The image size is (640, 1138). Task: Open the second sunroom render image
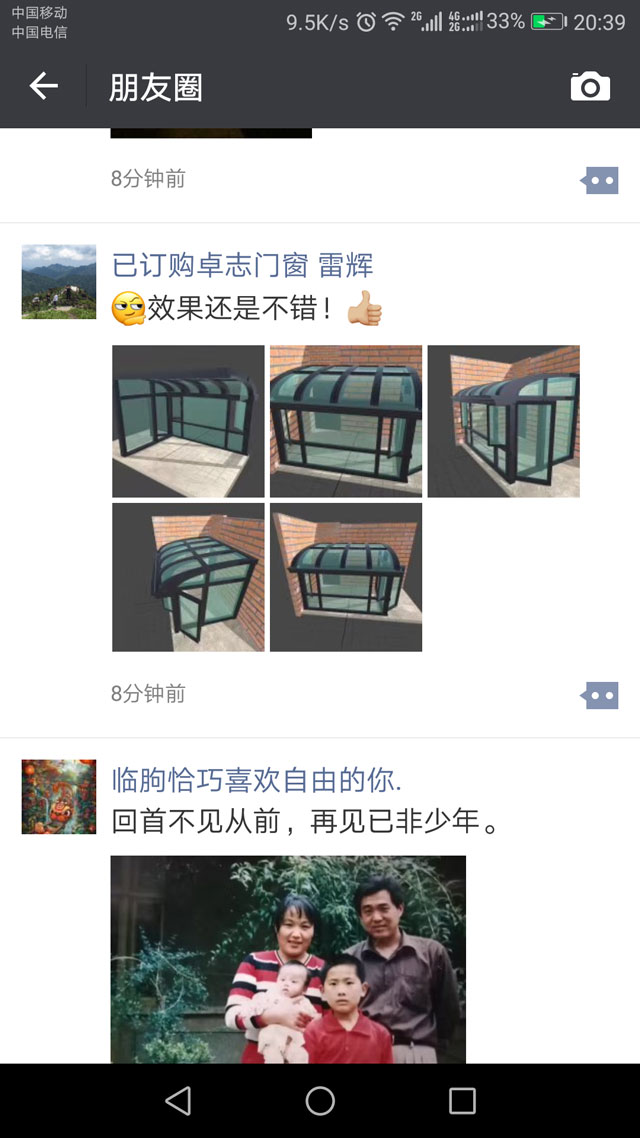click(x=346, y=421)
